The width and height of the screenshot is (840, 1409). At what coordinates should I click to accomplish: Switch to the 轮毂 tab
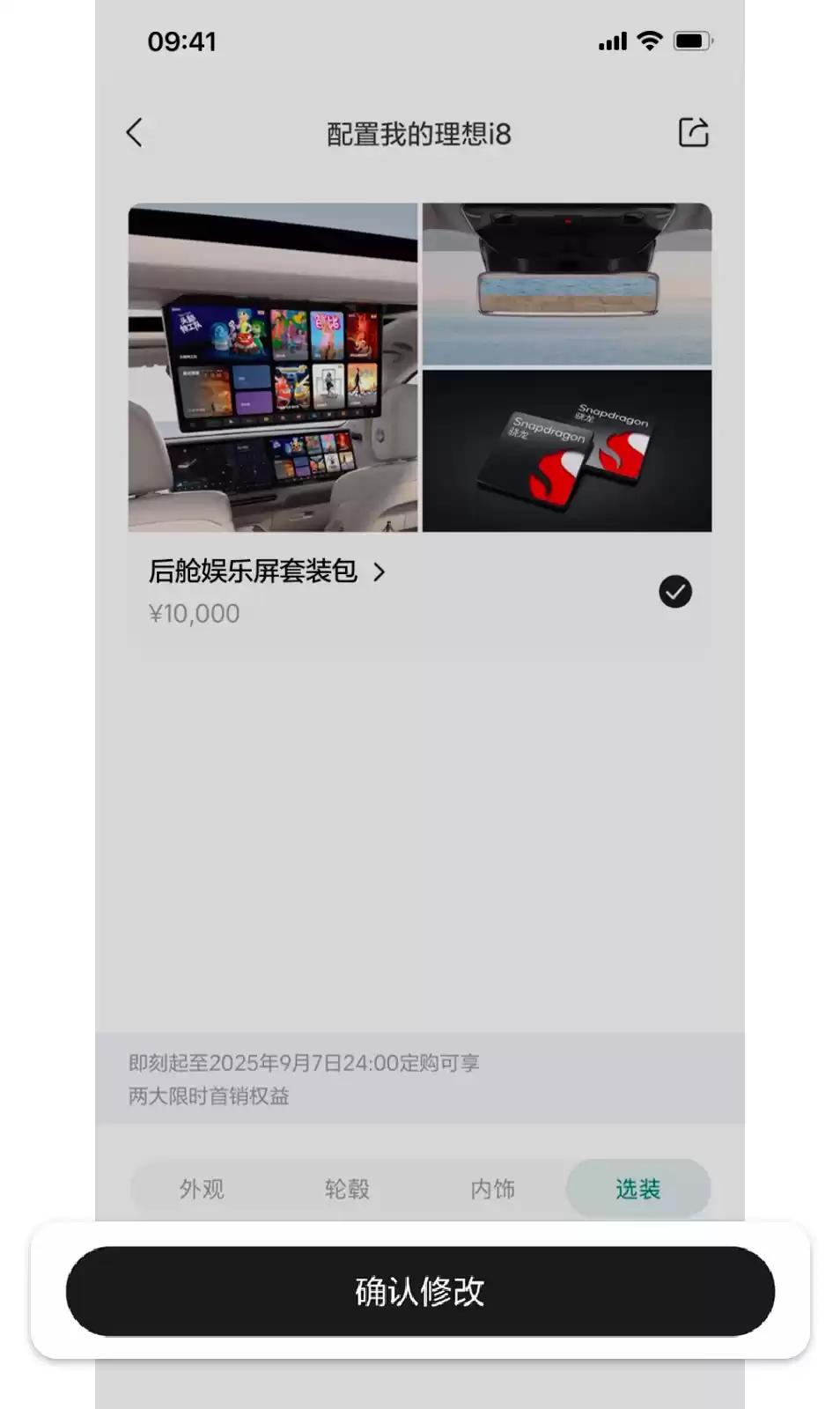pyautogui.click(x=347, y=1189)
